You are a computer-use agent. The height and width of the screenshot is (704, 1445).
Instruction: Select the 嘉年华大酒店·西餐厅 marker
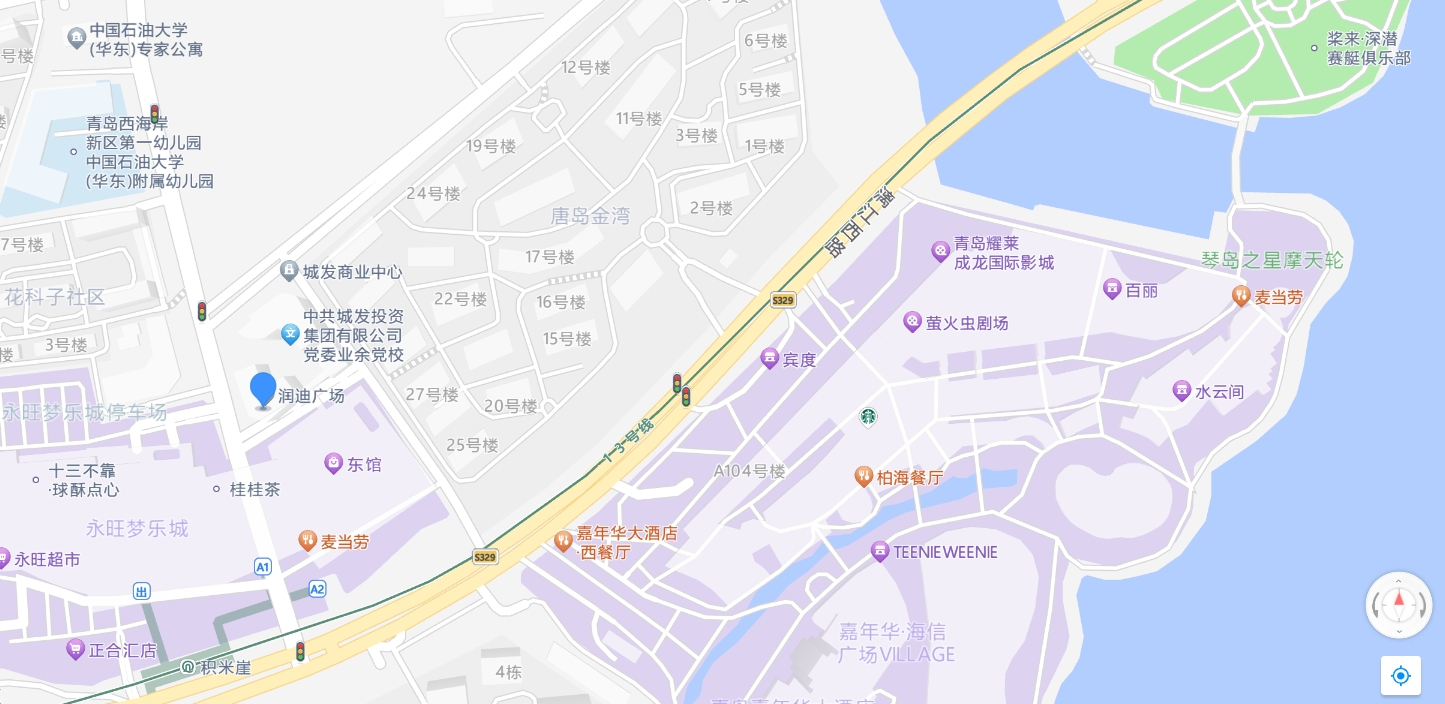pyautogui.click(x=564, y=541)
